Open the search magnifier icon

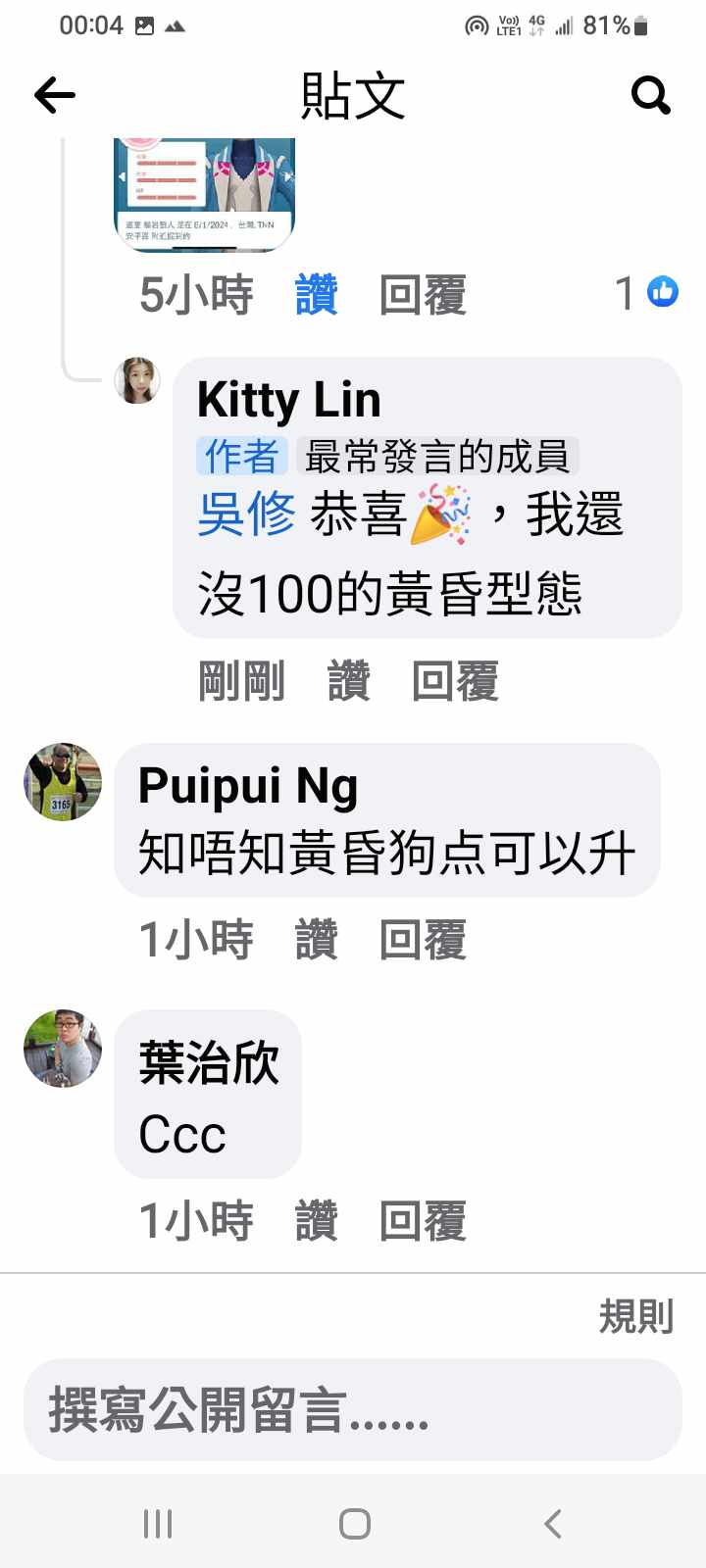(x=650, y=95)
